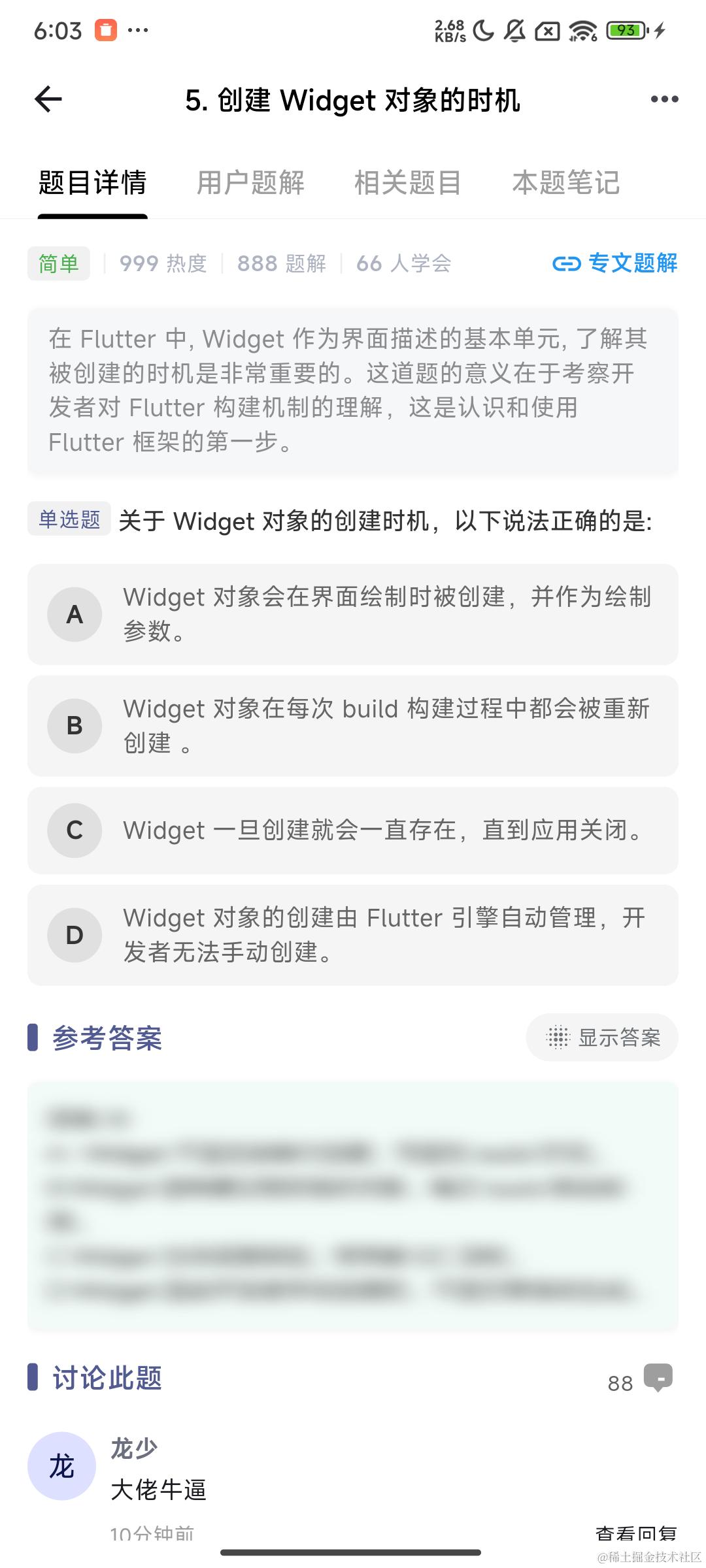Open the 本题笔记 tab
This screenshot has height=1568, width=706.
point(566,182)
